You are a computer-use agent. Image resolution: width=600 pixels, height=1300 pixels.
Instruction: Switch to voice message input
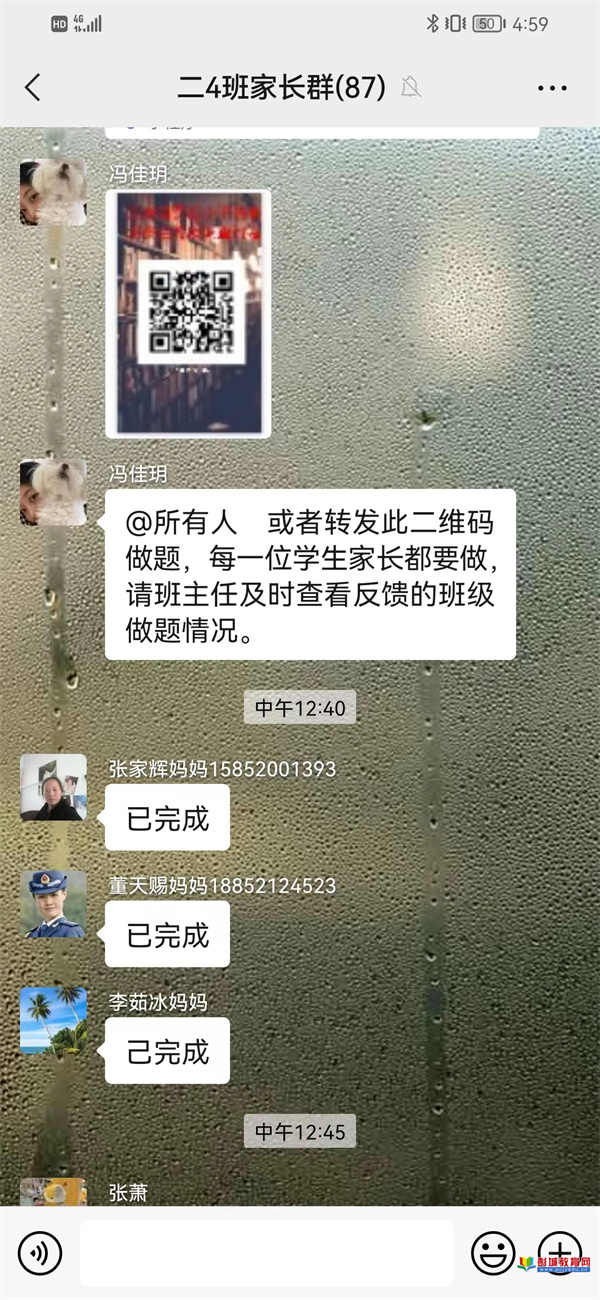[40, 1252]
